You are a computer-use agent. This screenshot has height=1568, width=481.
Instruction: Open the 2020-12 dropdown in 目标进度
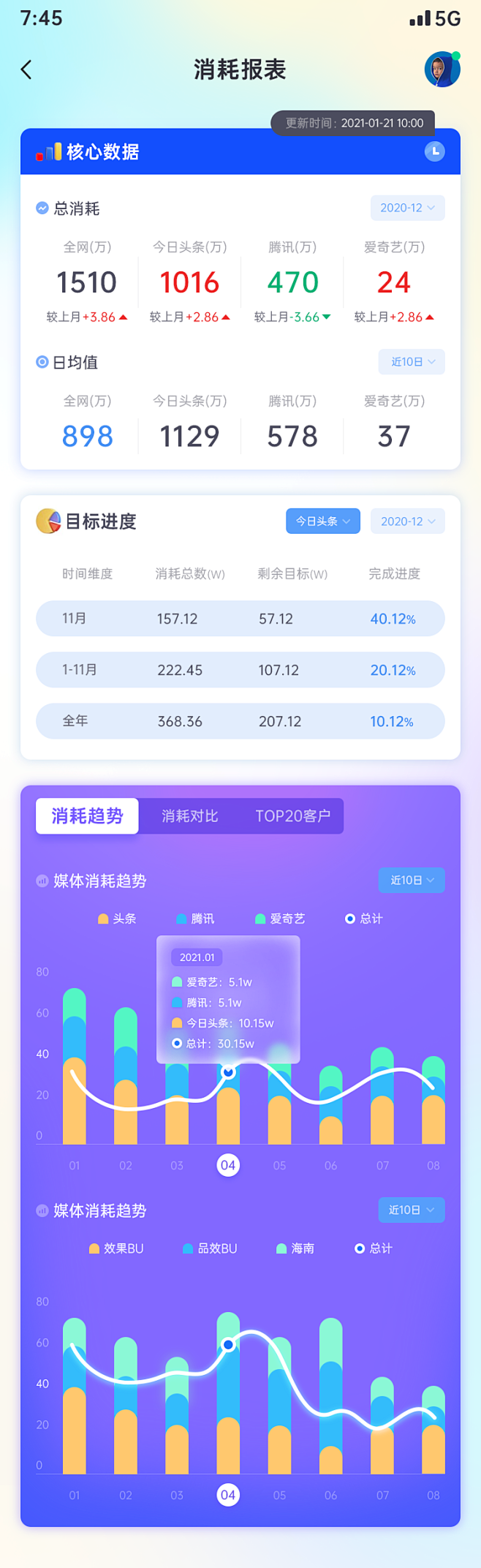[407, 521]
